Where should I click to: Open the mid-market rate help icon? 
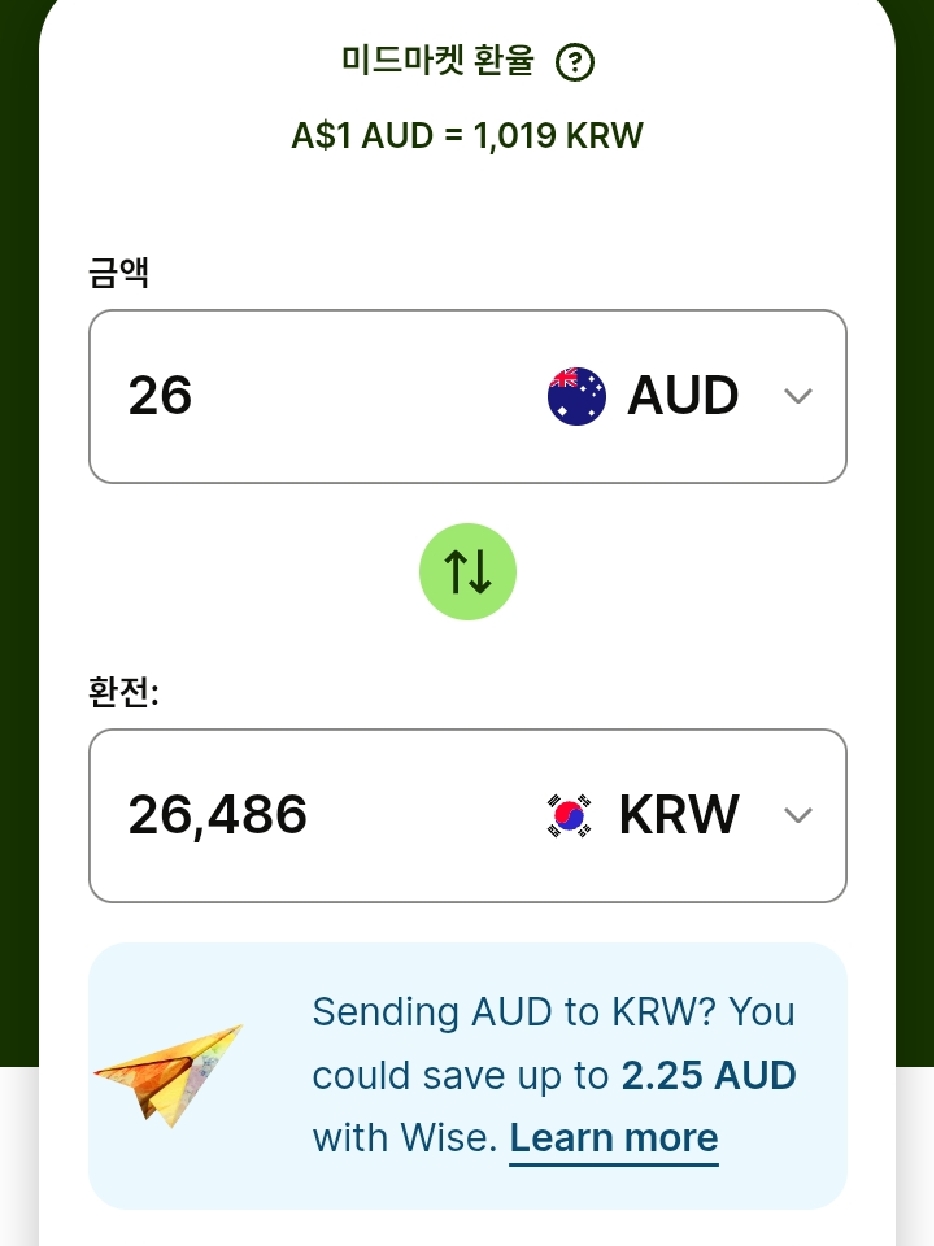coord(575,63)
